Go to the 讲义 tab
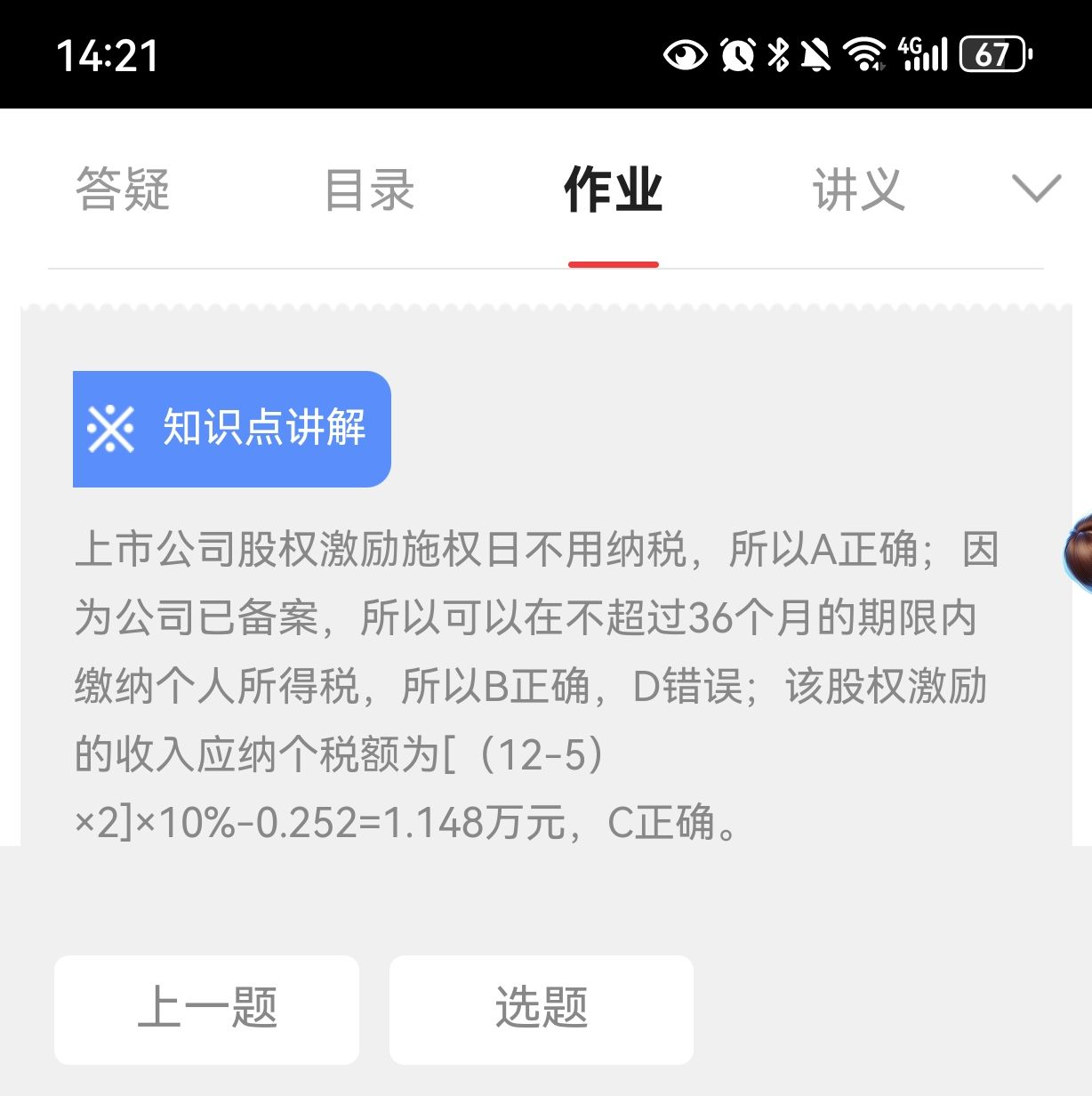This screenshot has height=1096, width=1092. 858,189
